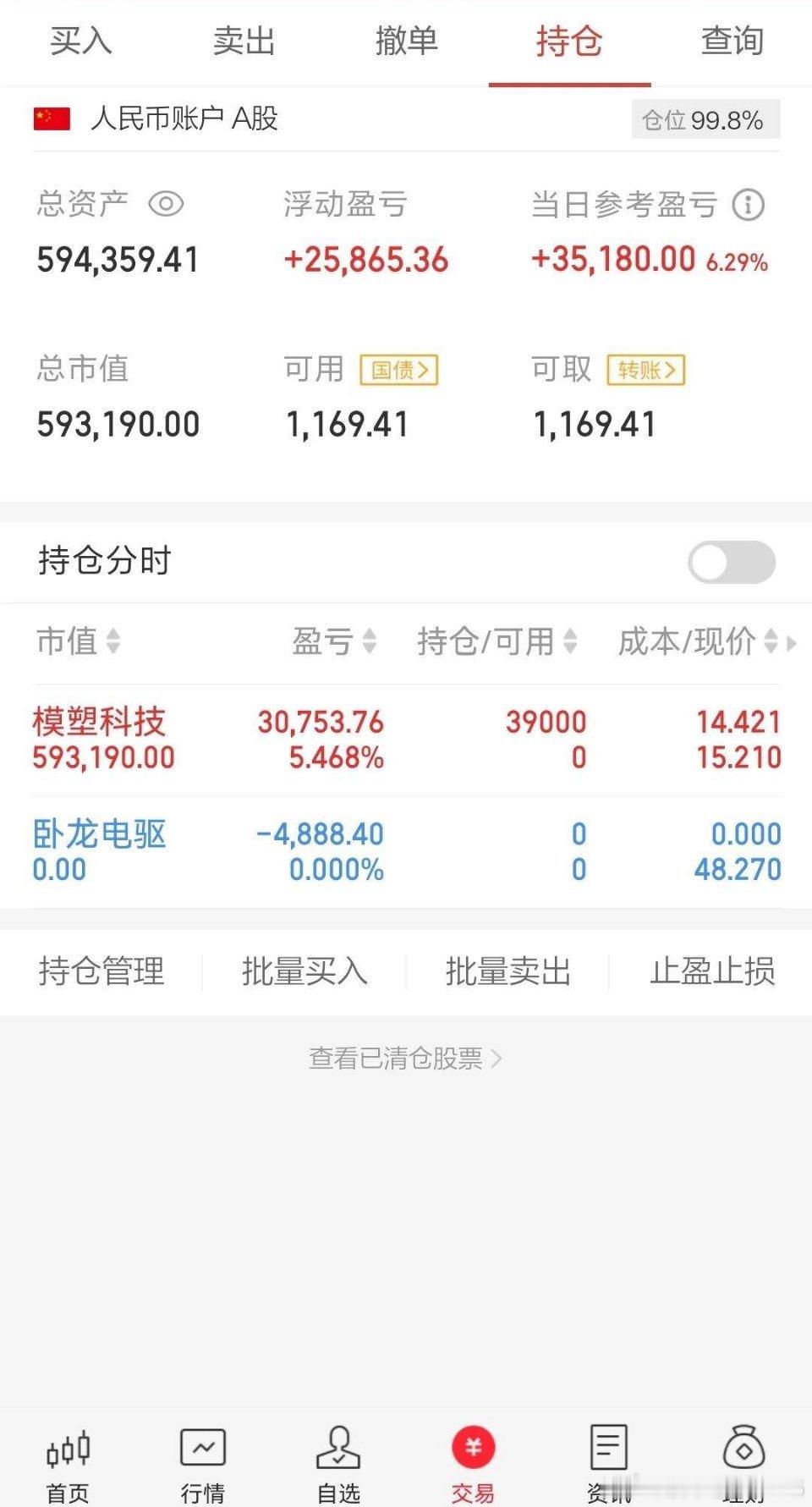Switch to the 买入 buy tab
This screenshot has width=812, height=1507.
[81, 41]
